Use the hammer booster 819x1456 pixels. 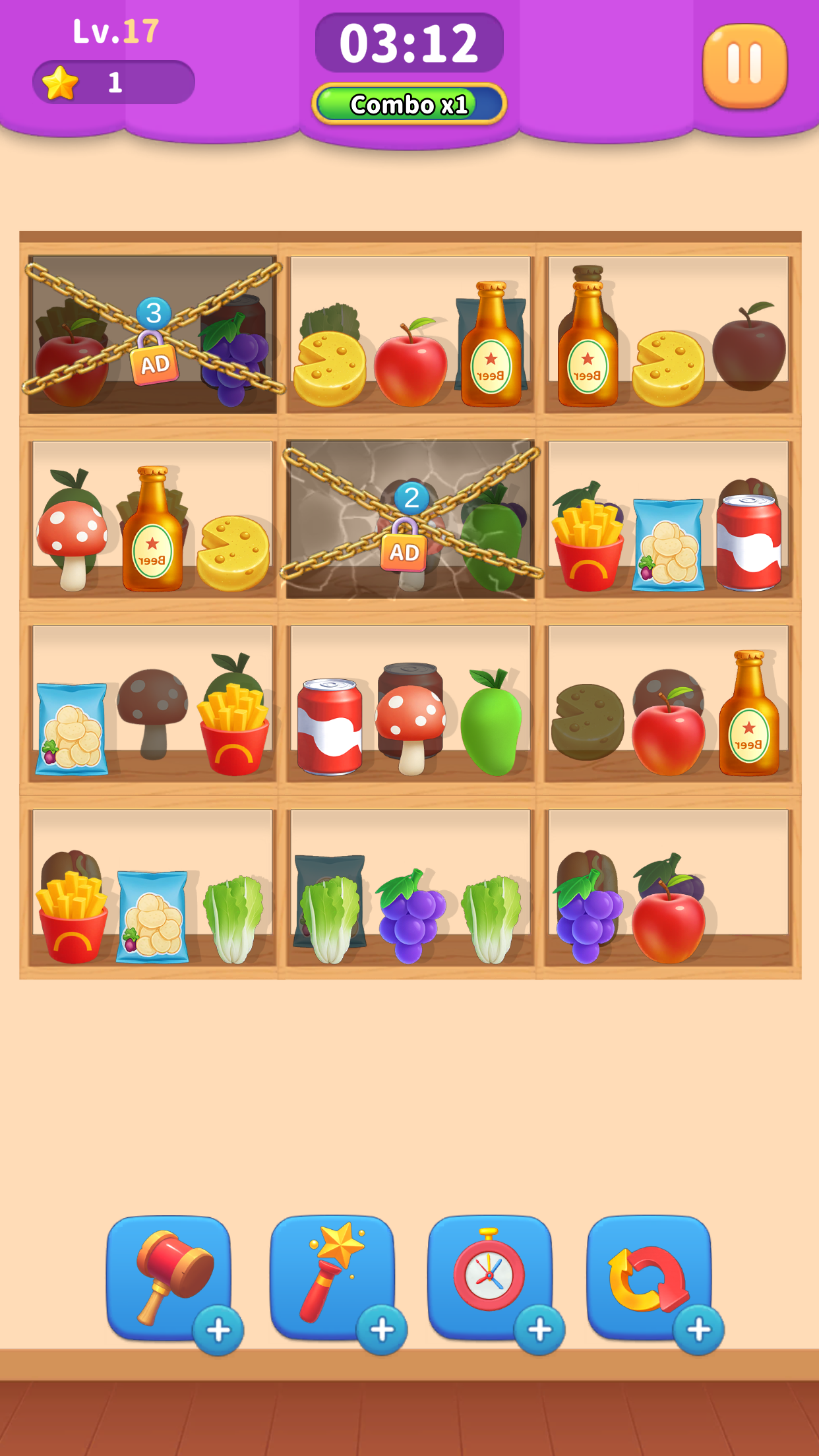point(169,1277)
